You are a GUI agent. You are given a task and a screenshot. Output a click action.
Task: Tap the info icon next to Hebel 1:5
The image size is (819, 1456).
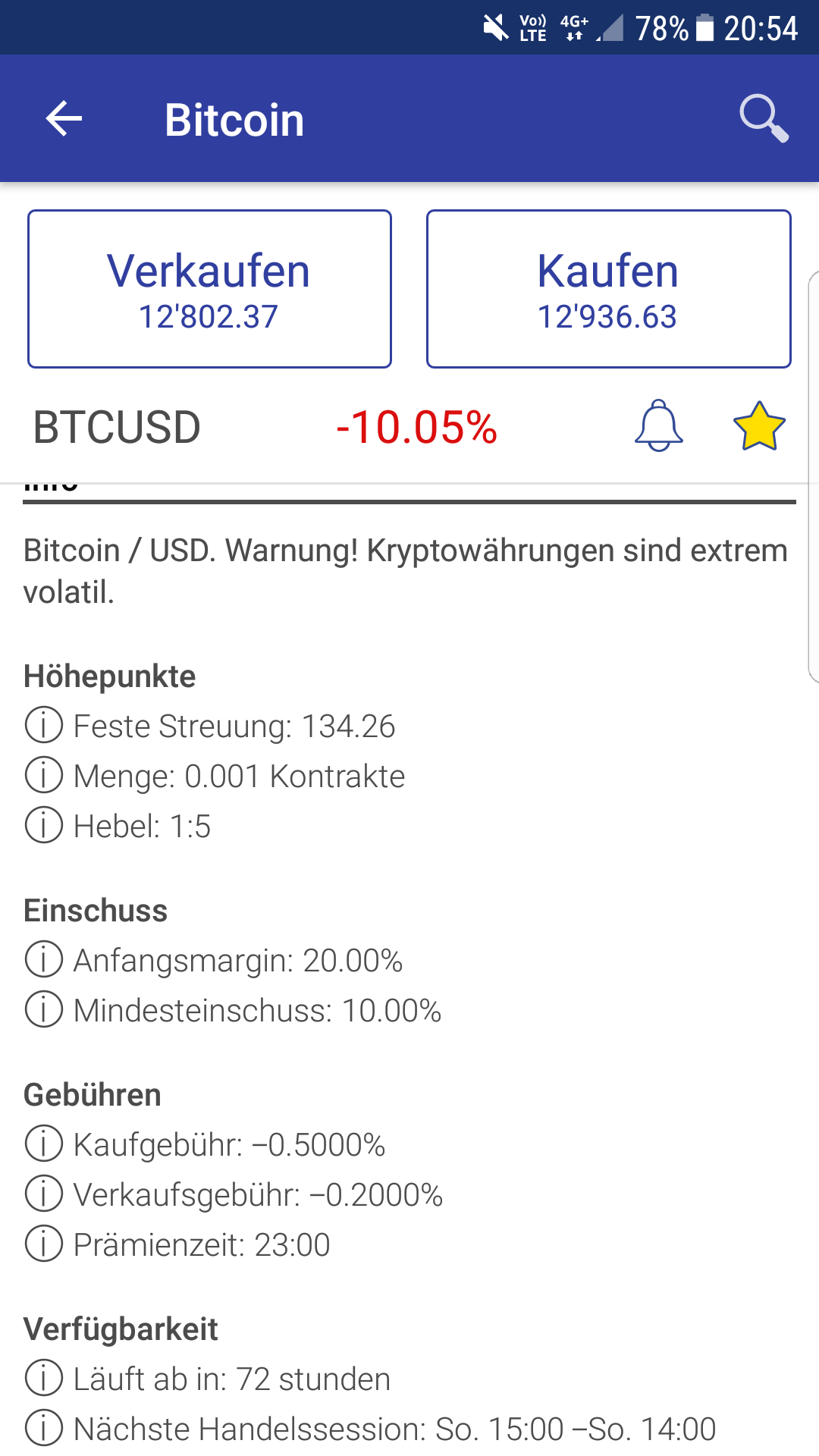click(x=43, y=826)
